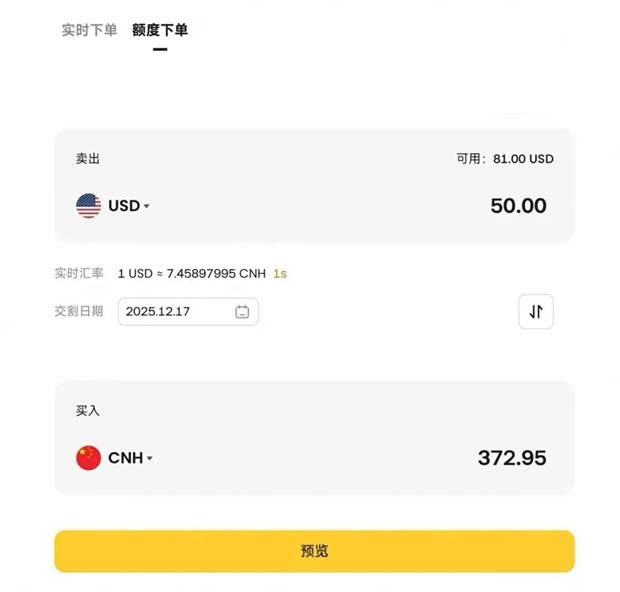
Task: Select the 额度下单 tab
Action: point(160,30)
